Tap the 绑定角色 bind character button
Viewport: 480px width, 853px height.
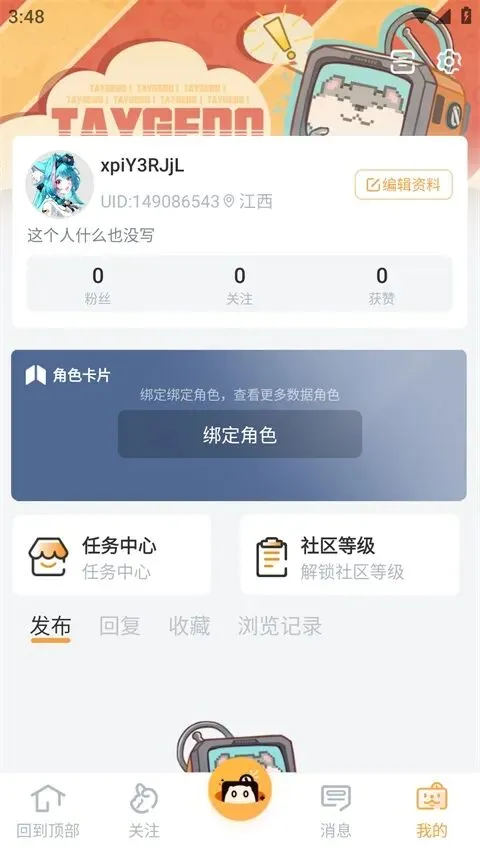point(240,435)
